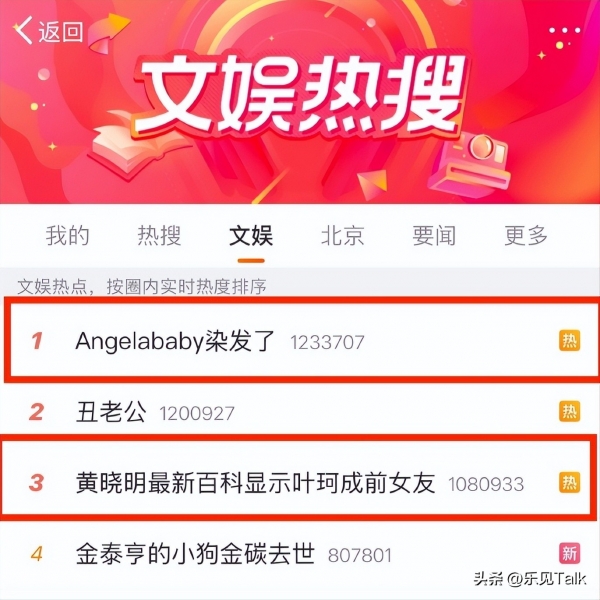Open the 黄晓明最新百科显示叶珂成前女友 topic
Screen dimensions: 600x600
coord(255,483)
